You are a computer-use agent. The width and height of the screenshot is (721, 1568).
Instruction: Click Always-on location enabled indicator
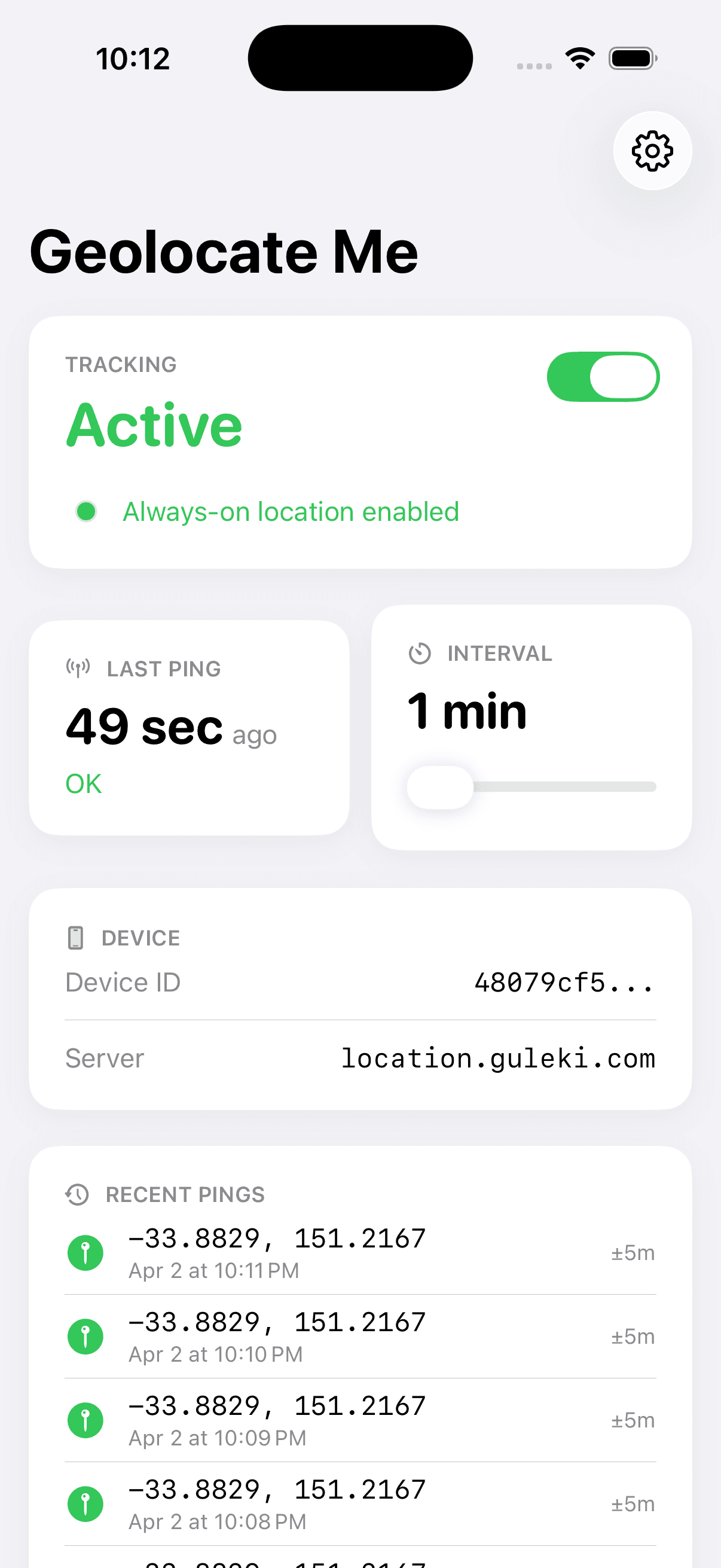(291, 511)
